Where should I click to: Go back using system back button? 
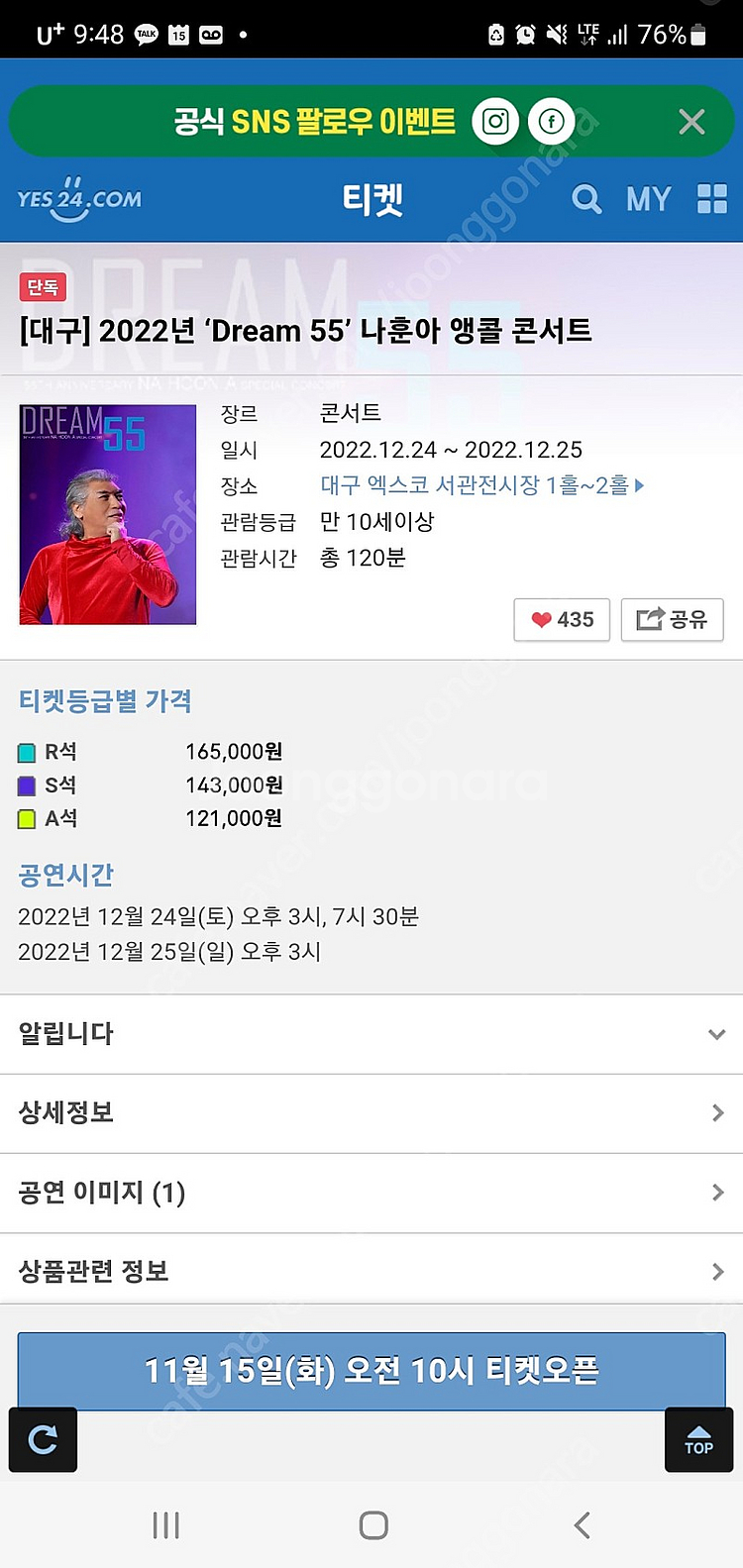[x=583, y=1525]
